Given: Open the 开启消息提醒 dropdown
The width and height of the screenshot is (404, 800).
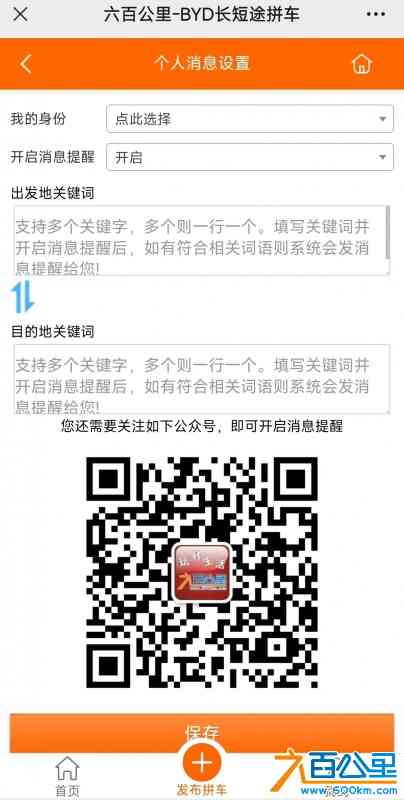Looking at the screenshot, I should click(x=250, y=157).
